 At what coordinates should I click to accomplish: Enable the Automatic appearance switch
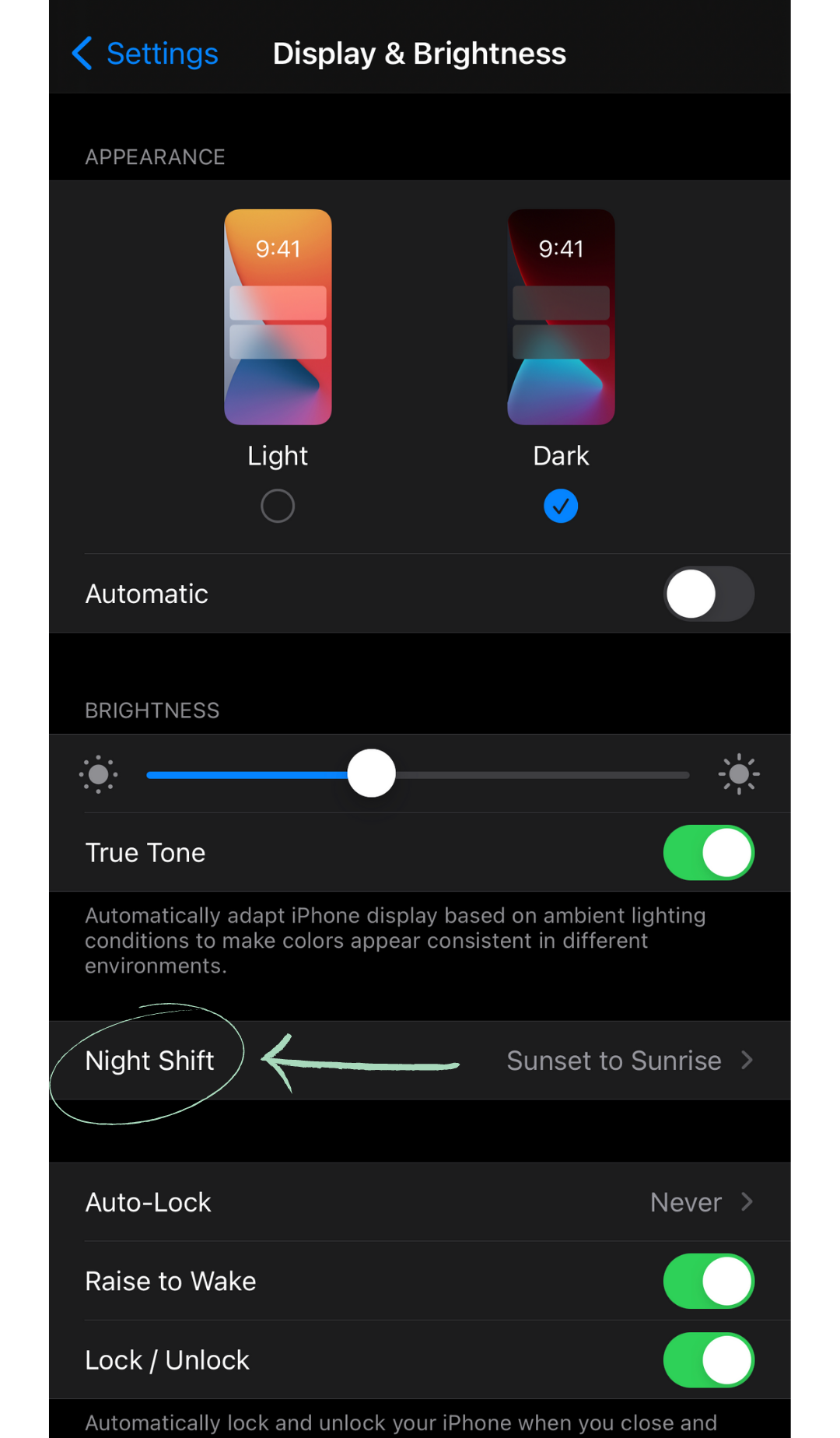coord(709,594)
